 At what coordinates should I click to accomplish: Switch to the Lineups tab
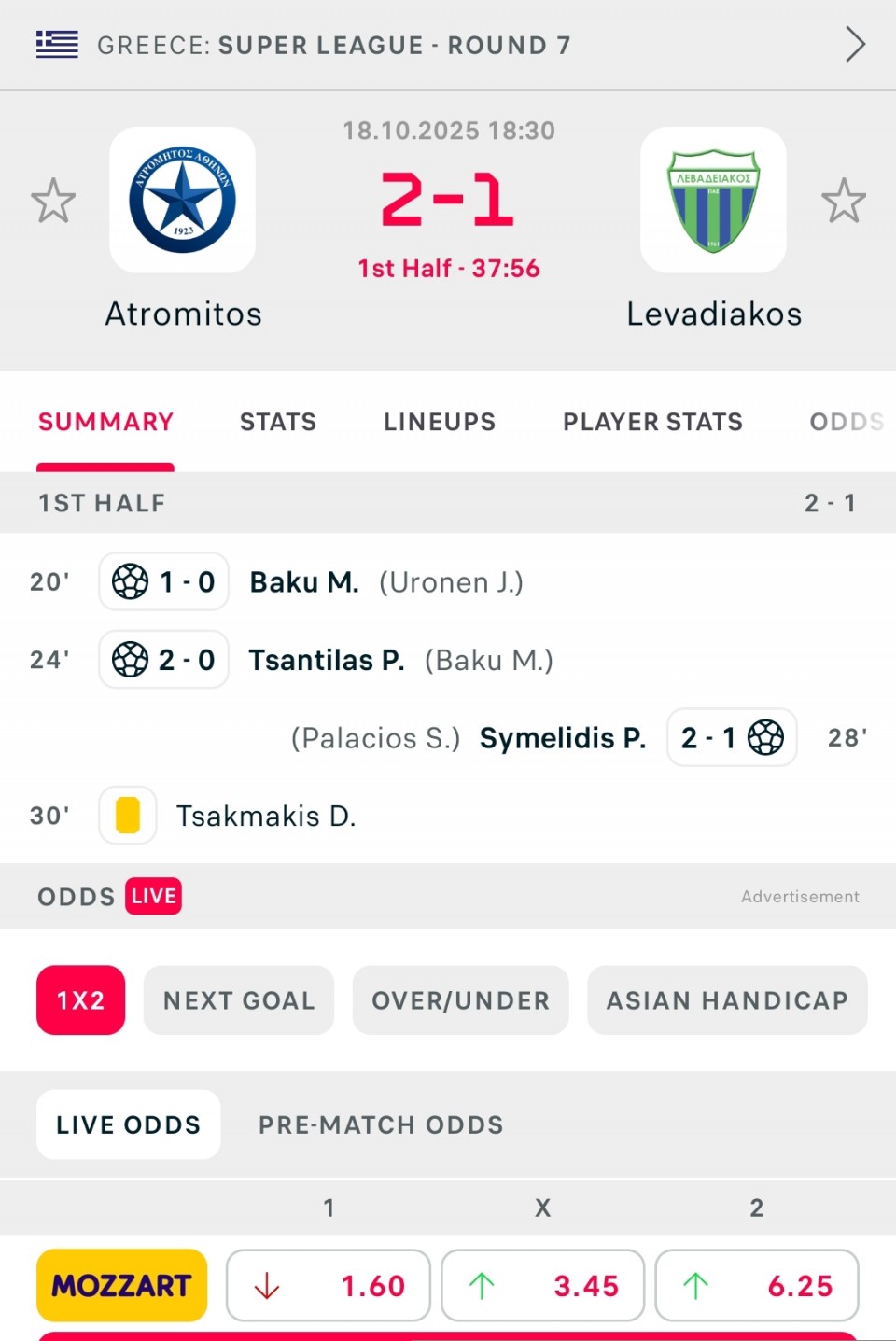coord(440,422)
